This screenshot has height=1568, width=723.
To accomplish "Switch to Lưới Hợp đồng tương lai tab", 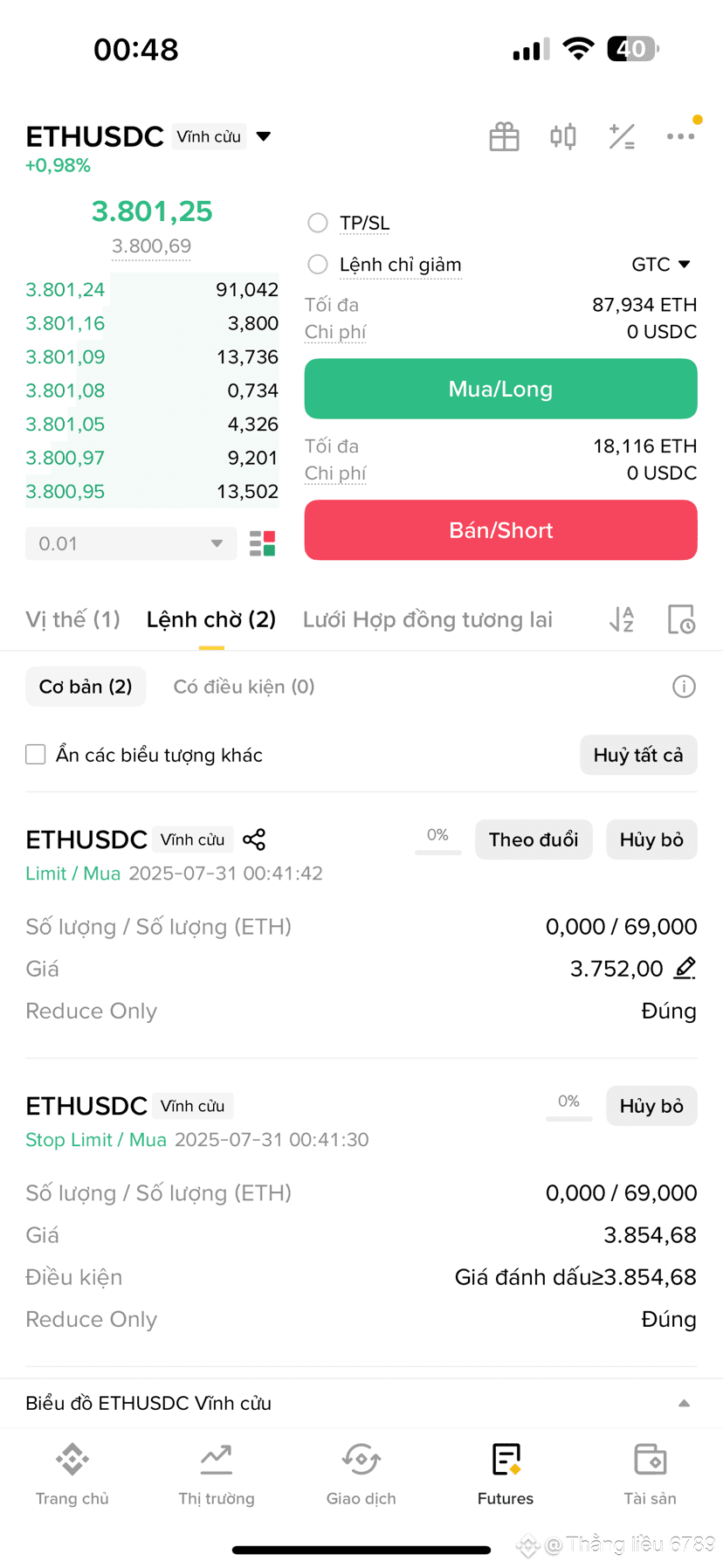I will click(x=428, y=619).
